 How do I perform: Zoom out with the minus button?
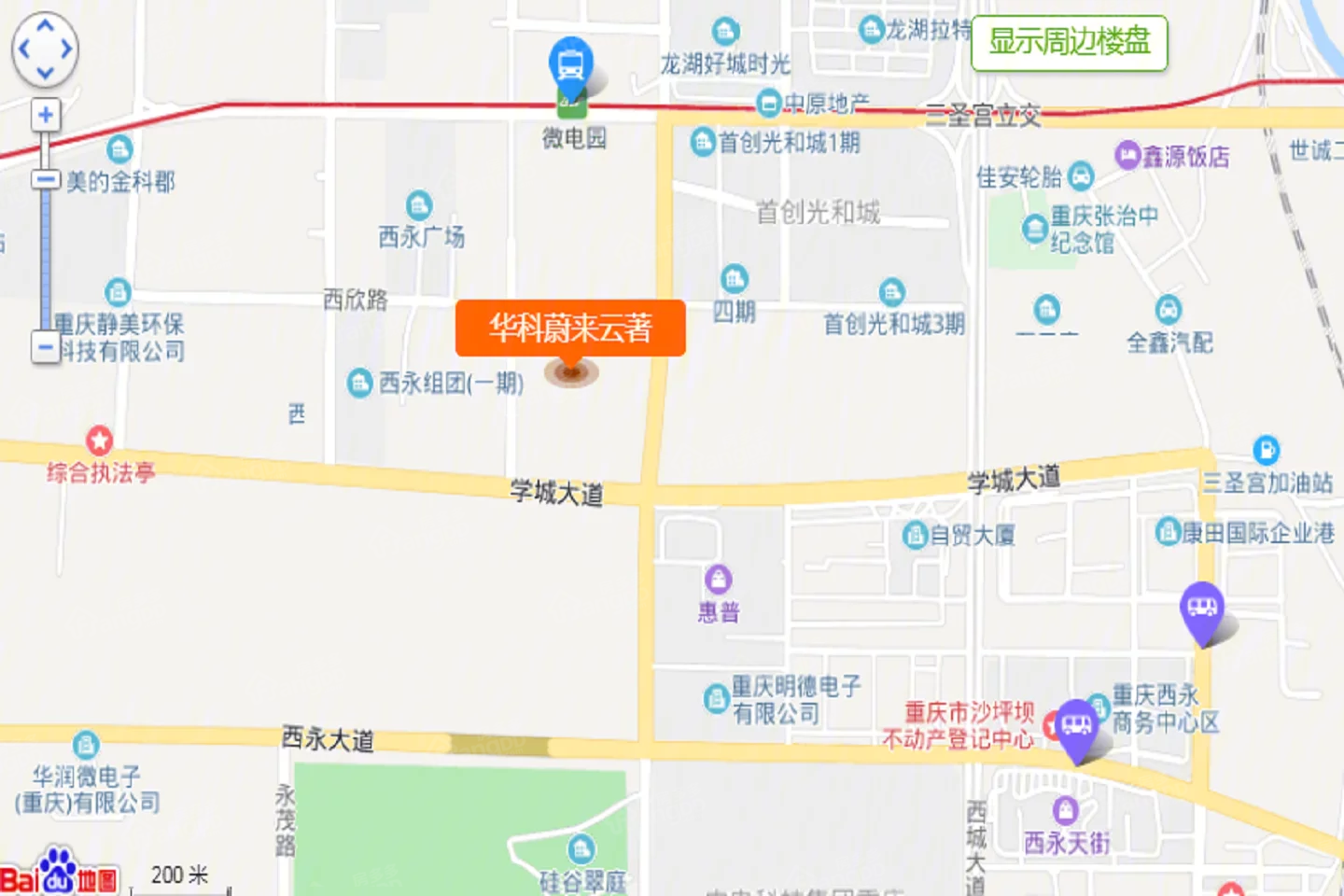pyautogui.click(x=45, y=347)
